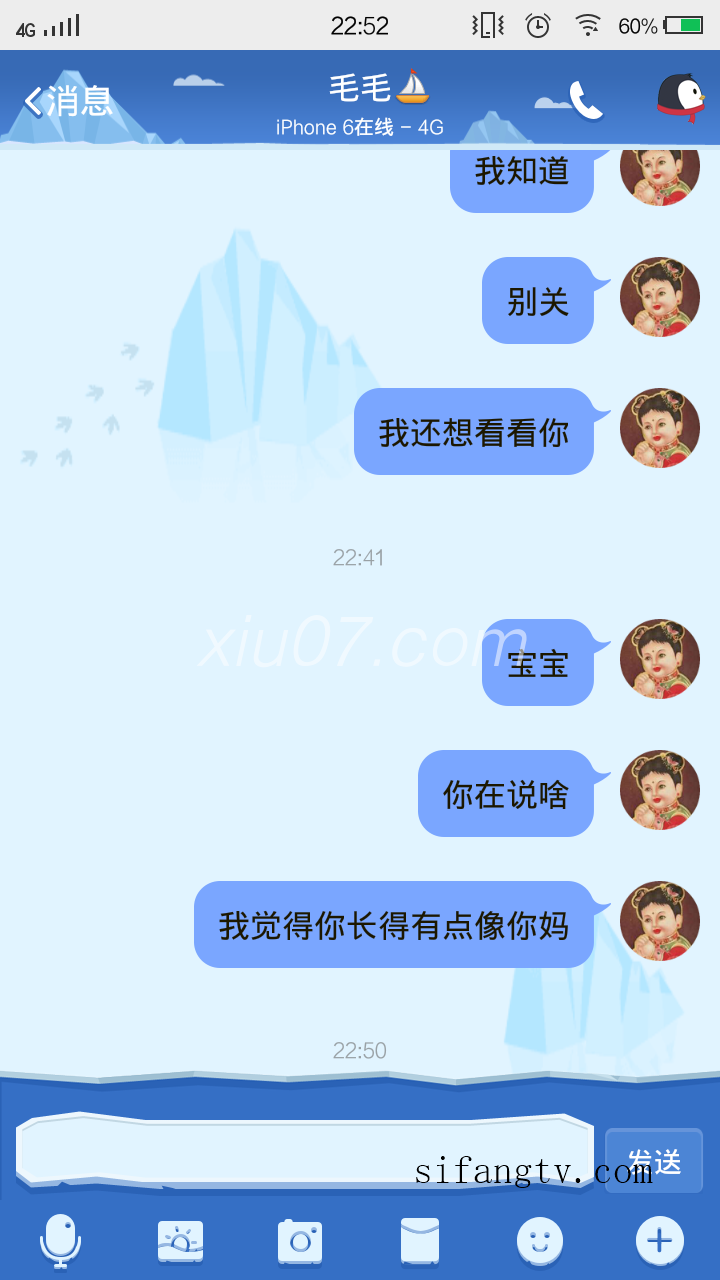Open the camera to take photo
Image resolution: width=720 pixels, height=1280 pixels.
[x=300, y=1241]
